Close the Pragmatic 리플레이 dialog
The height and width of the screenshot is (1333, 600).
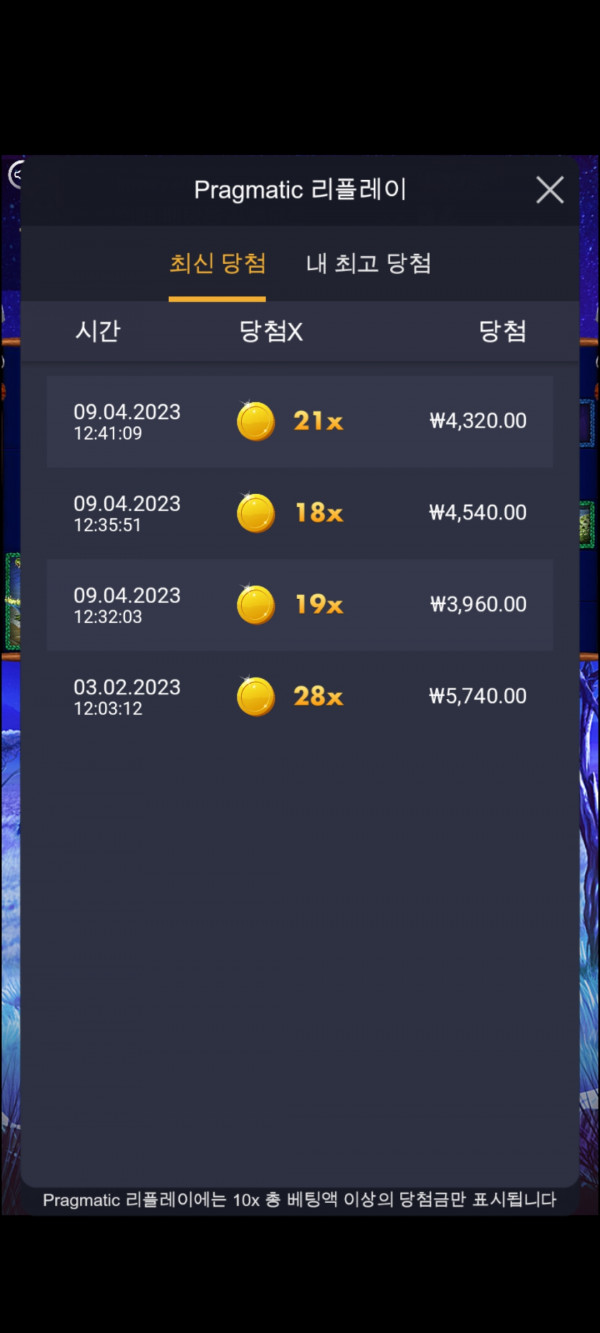549,190
